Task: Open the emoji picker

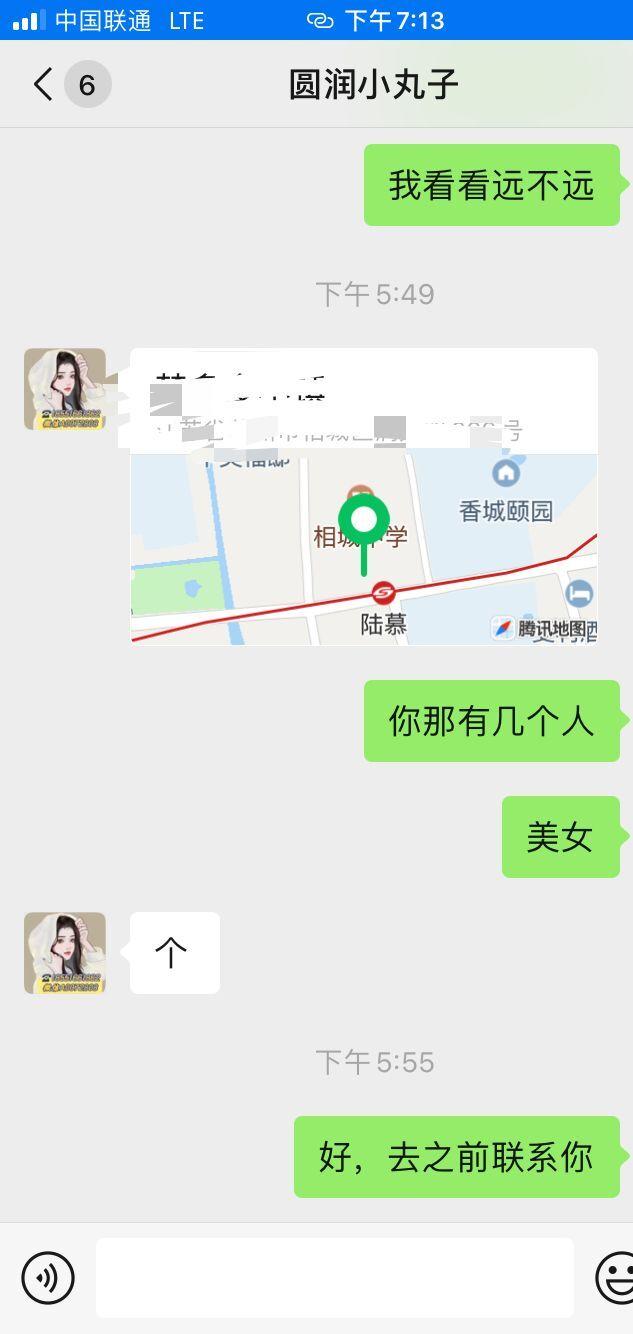Action: tap(614, 1277)
